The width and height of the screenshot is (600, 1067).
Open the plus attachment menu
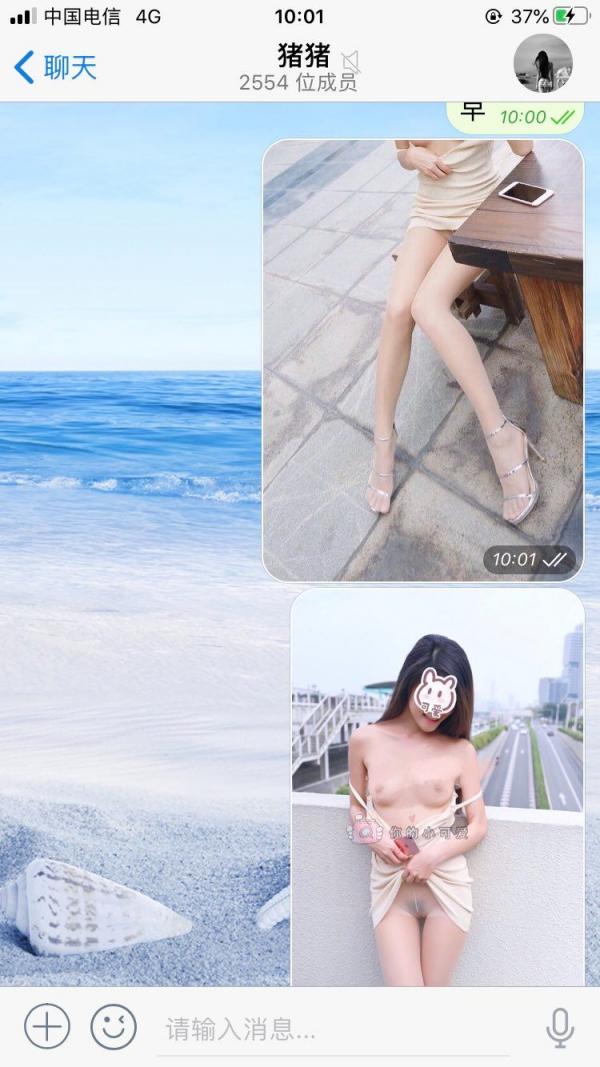click(47, 1026)
